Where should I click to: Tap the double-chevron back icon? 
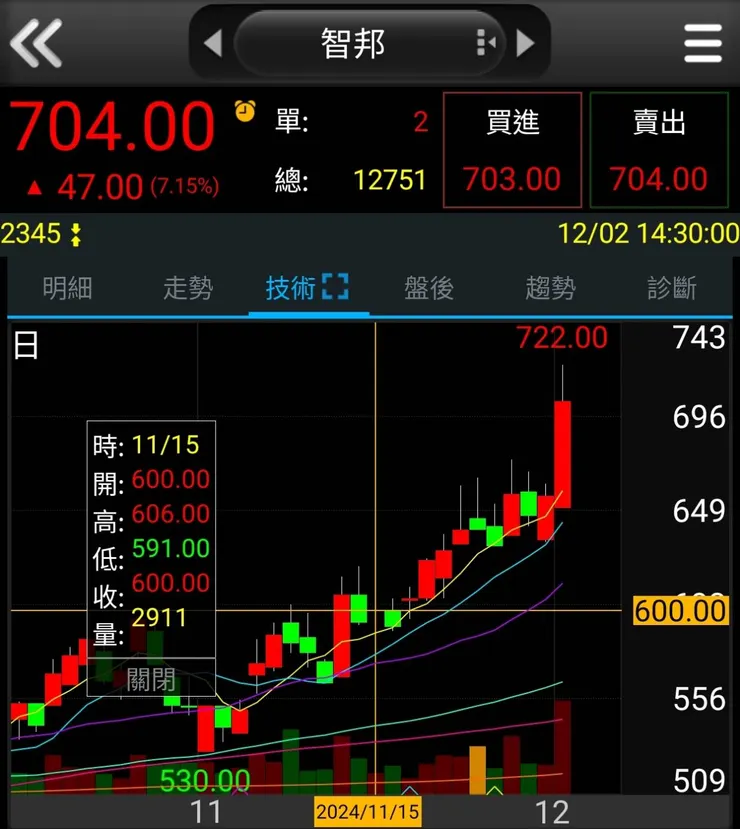coord(36,43)
